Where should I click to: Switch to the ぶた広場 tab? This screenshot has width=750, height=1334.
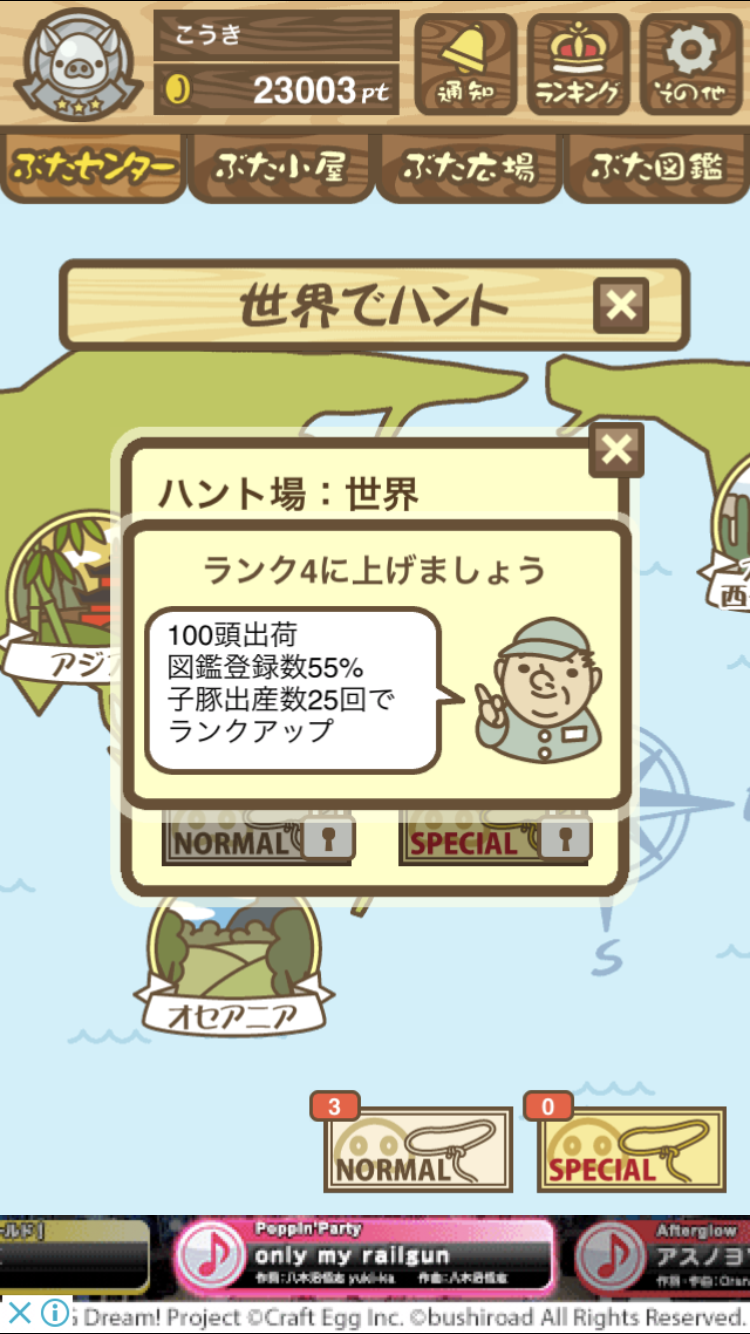[468, 167]
